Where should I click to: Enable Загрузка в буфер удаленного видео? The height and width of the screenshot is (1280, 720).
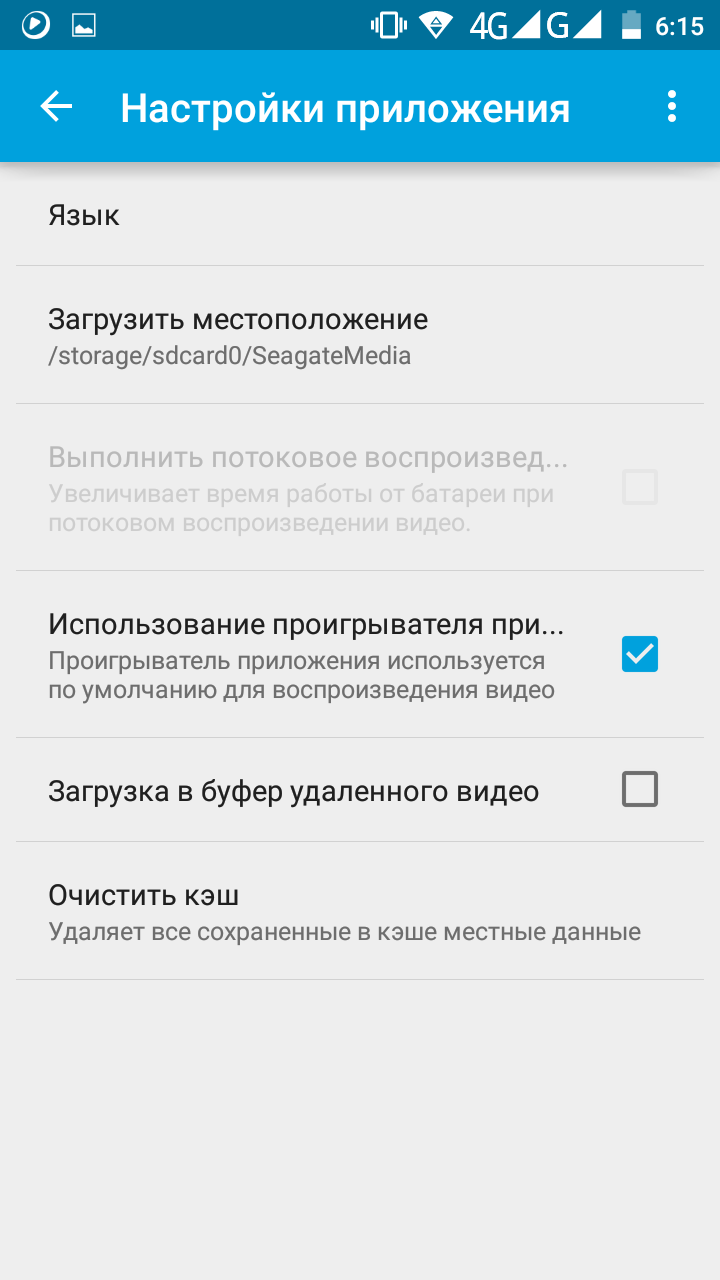pos(640,790)
